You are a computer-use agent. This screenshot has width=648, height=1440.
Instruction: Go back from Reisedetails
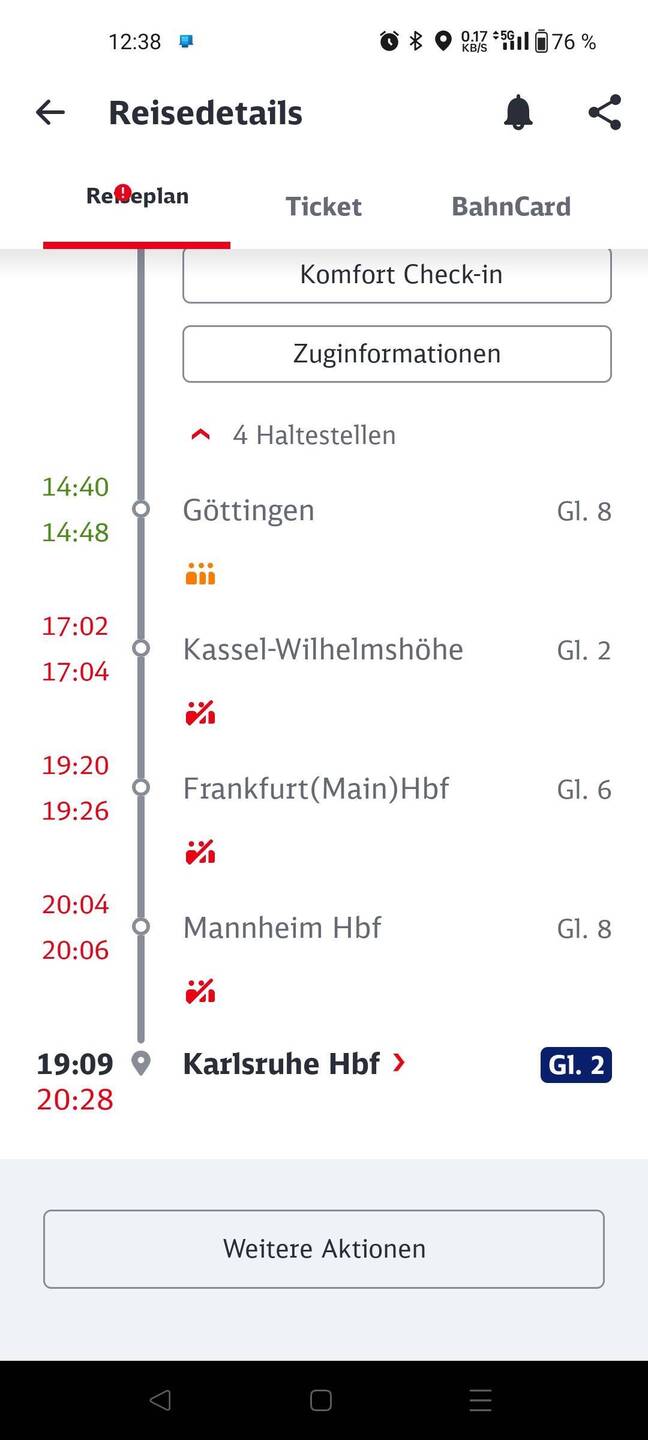click(x=50, y=113)
